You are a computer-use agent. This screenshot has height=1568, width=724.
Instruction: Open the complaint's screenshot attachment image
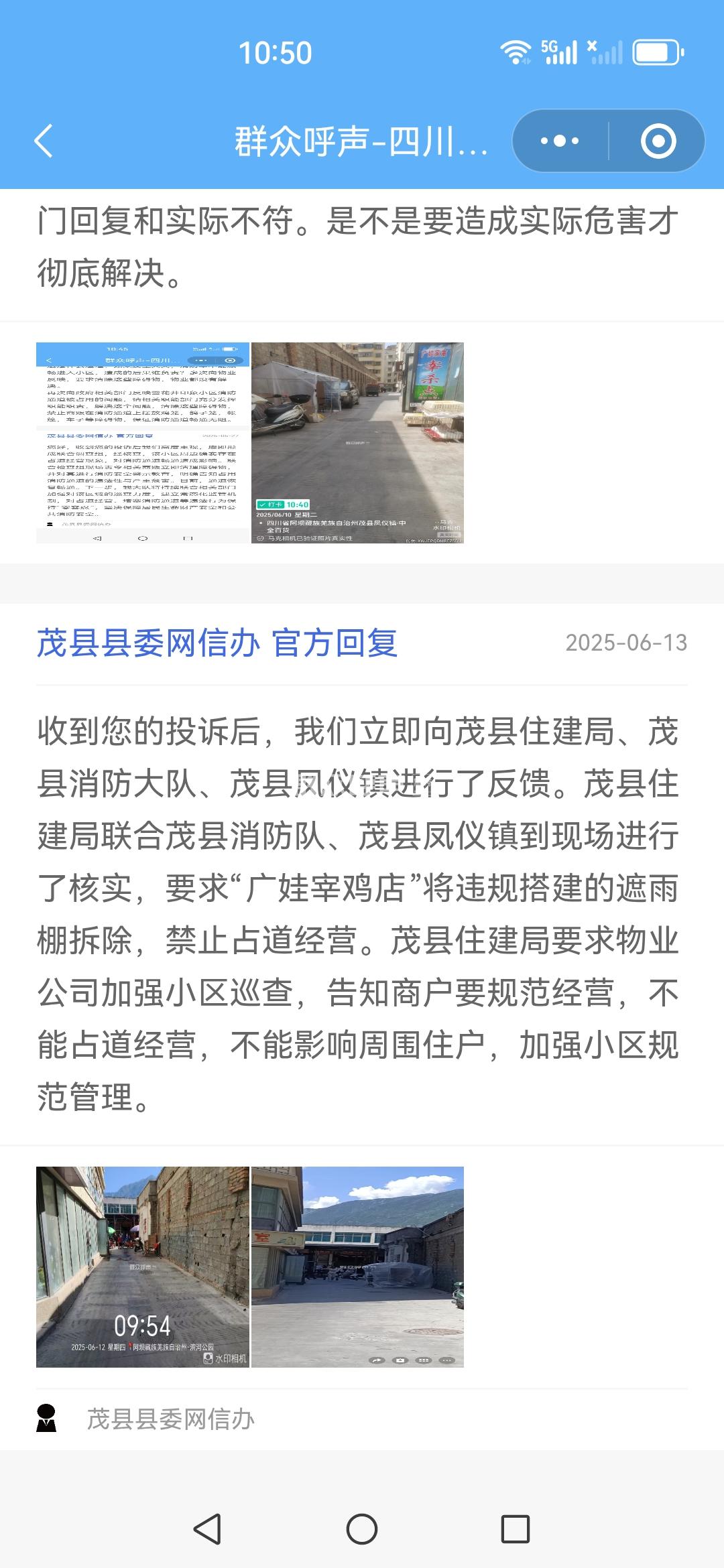(143, 443)
